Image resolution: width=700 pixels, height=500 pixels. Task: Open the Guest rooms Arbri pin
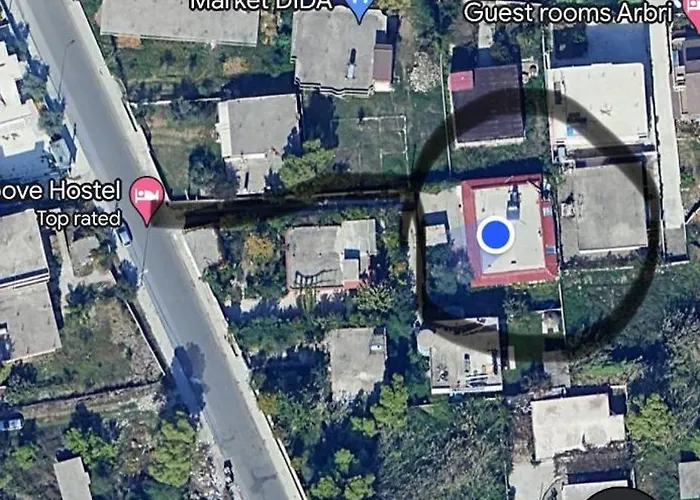tap(691, 12)
